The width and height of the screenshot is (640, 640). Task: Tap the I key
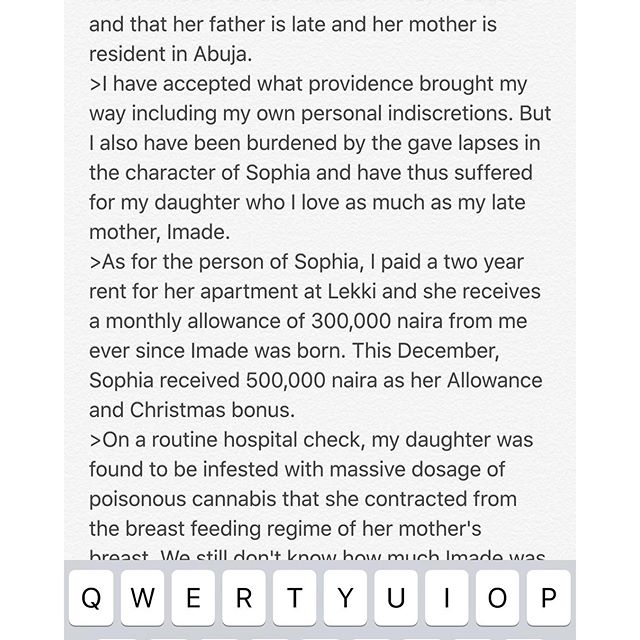coord(447,598)
